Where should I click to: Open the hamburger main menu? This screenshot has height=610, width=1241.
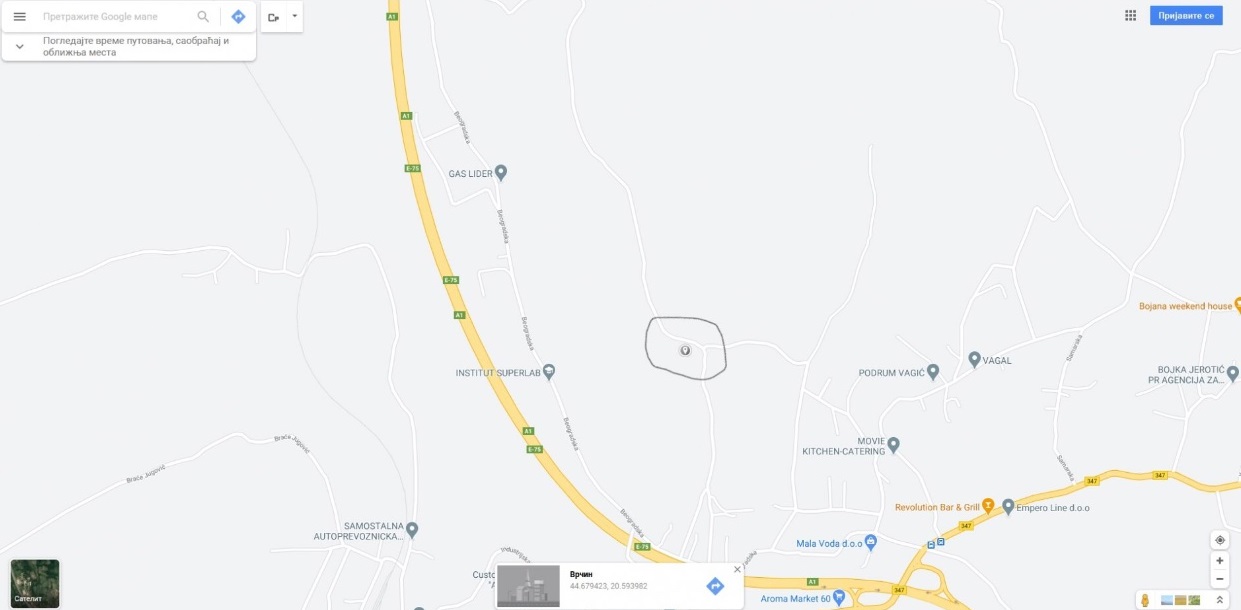pyautogui.click(x=19, y=17)
